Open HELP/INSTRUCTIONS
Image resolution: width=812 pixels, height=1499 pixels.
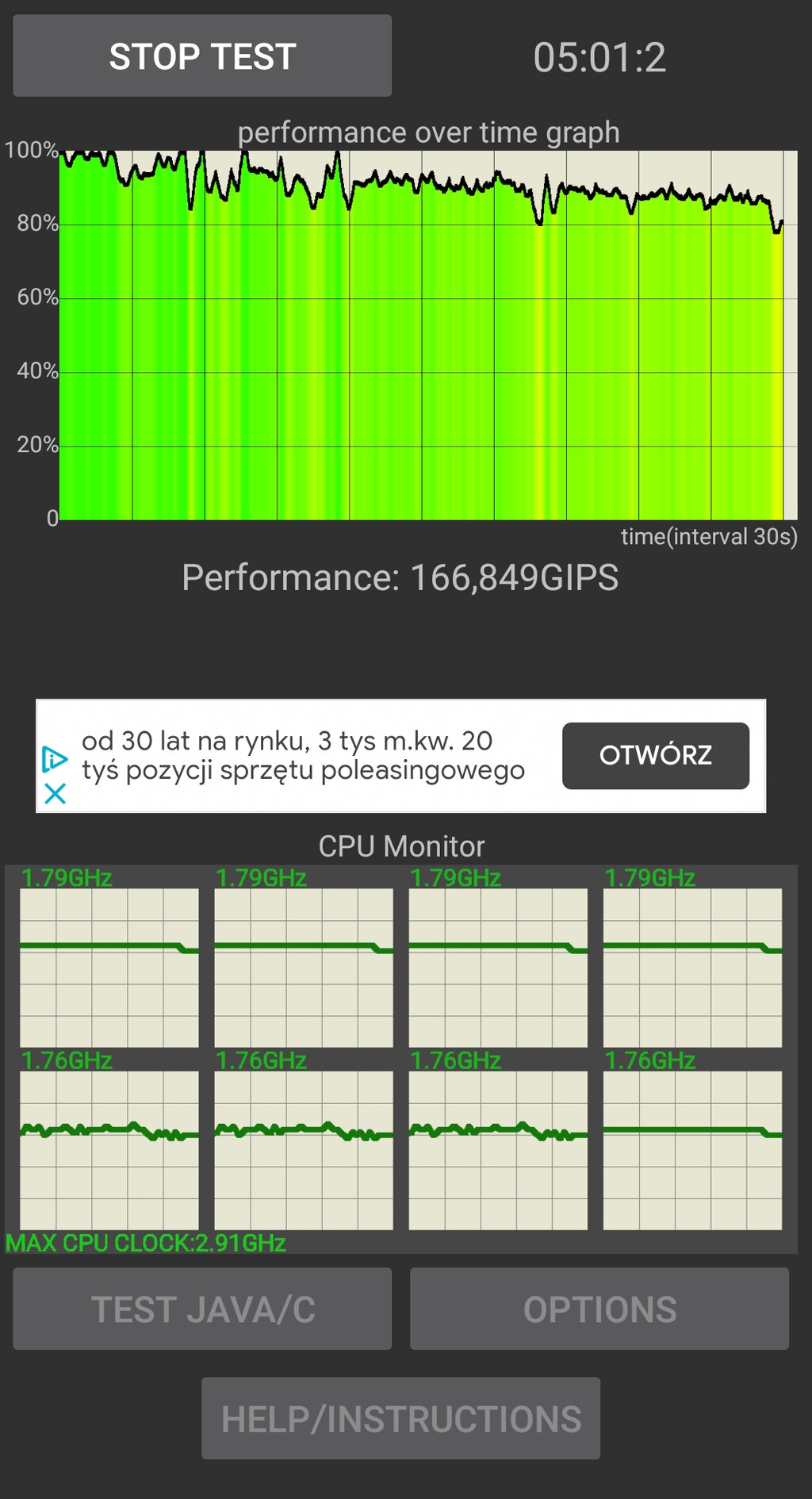pyautogui.click(x=400, y=1419)
